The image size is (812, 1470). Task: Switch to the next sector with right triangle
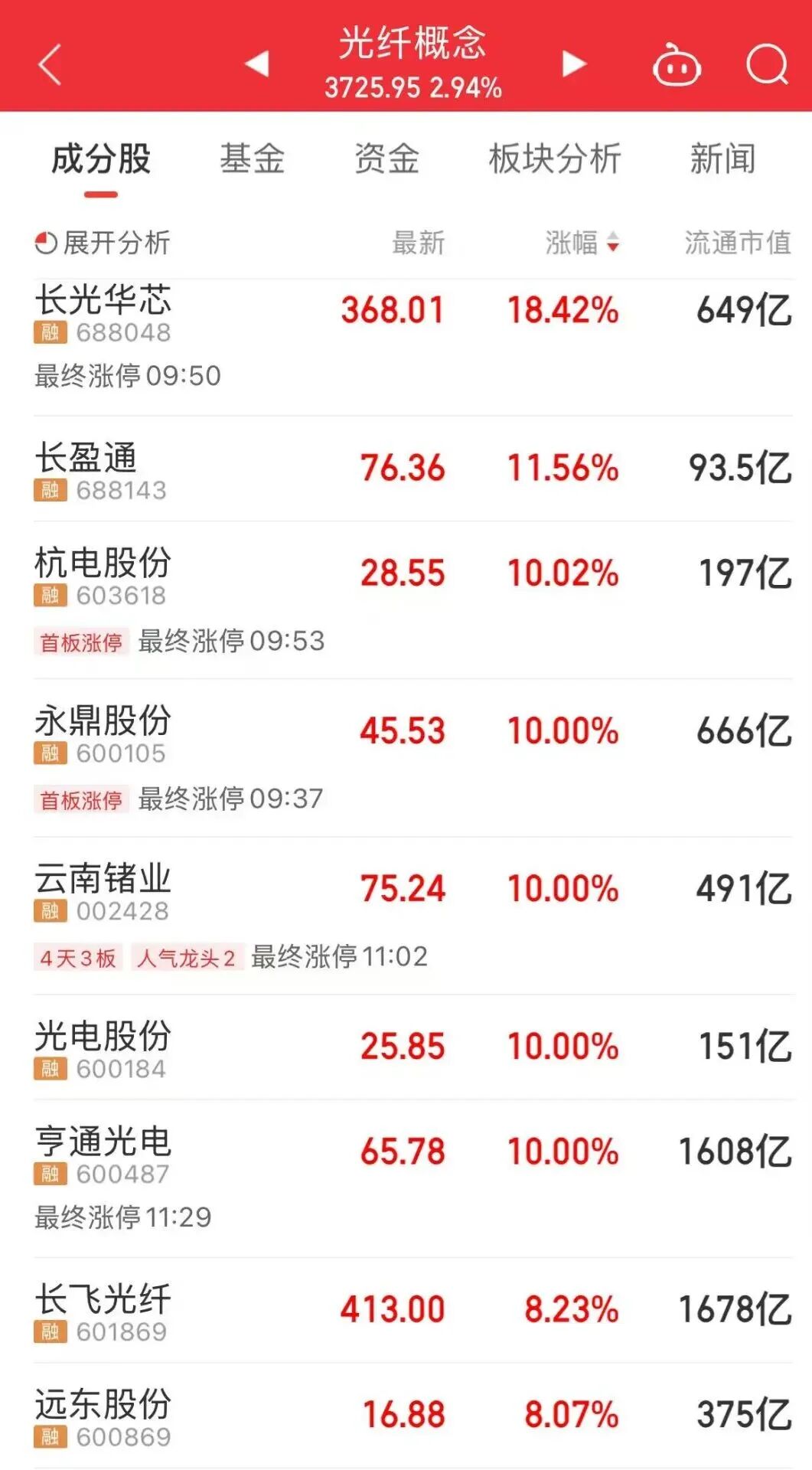pos(574,64)
